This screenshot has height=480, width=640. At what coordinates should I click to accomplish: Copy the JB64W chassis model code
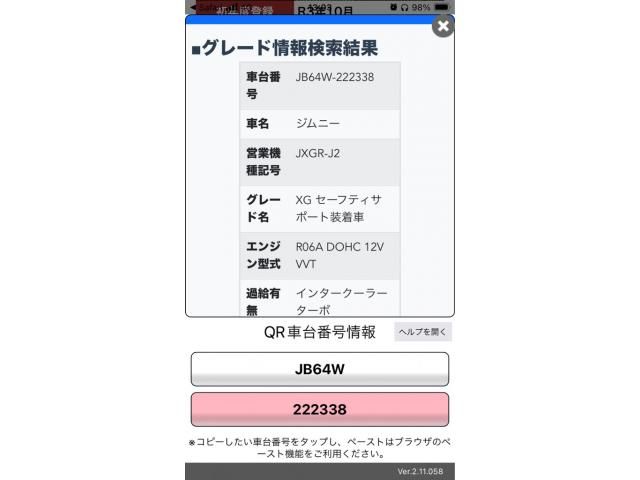coord(320,369)
